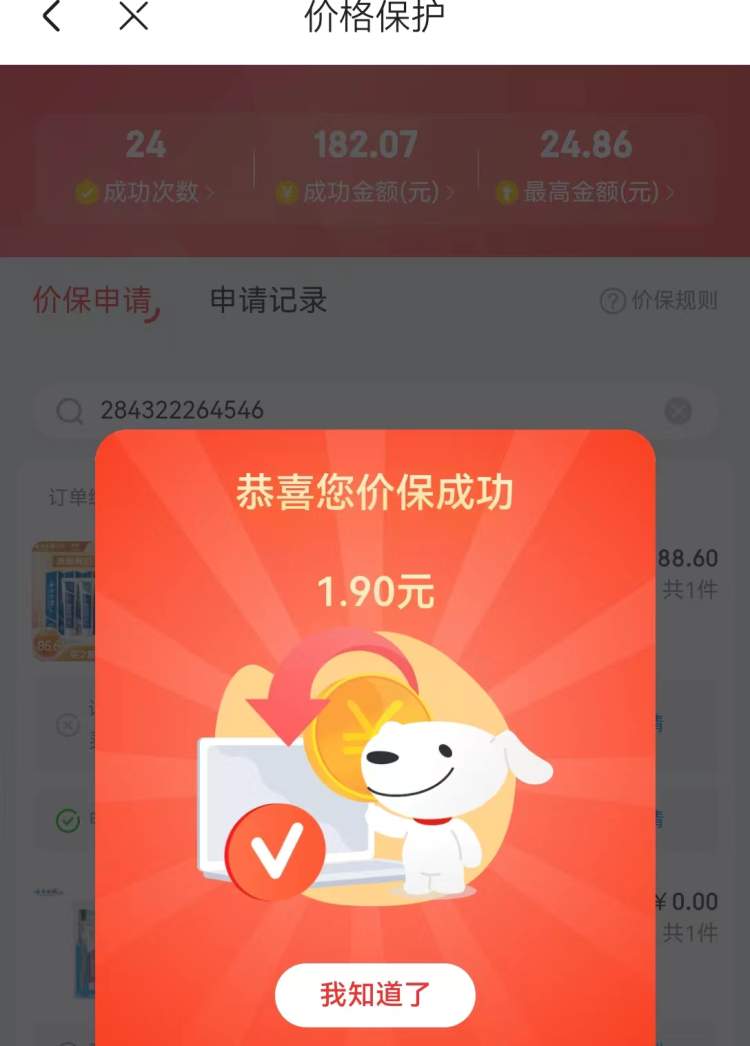Clear the search field text

(678, 410)
